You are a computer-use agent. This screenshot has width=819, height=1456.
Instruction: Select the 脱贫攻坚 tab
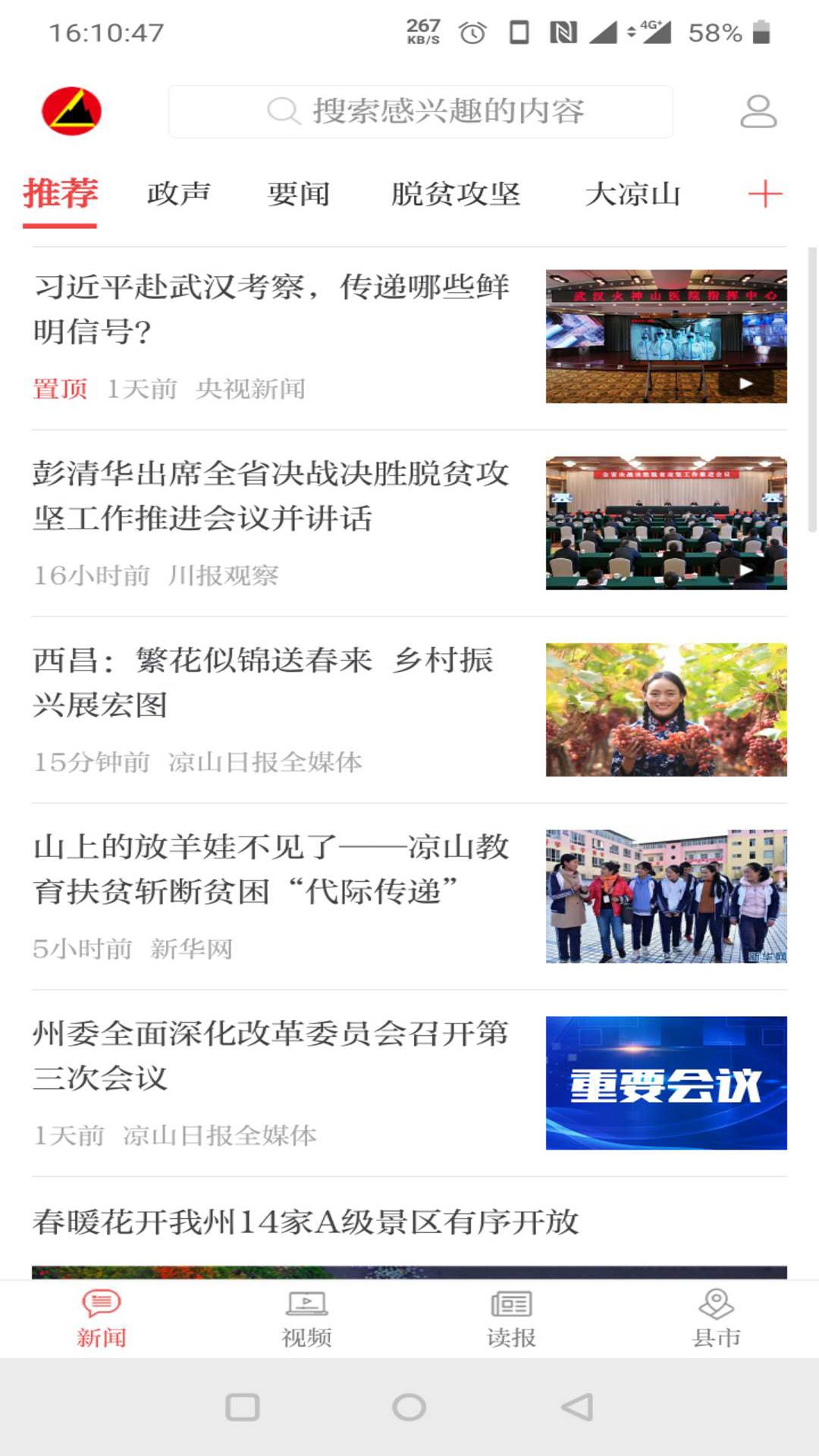coord(456,194)
